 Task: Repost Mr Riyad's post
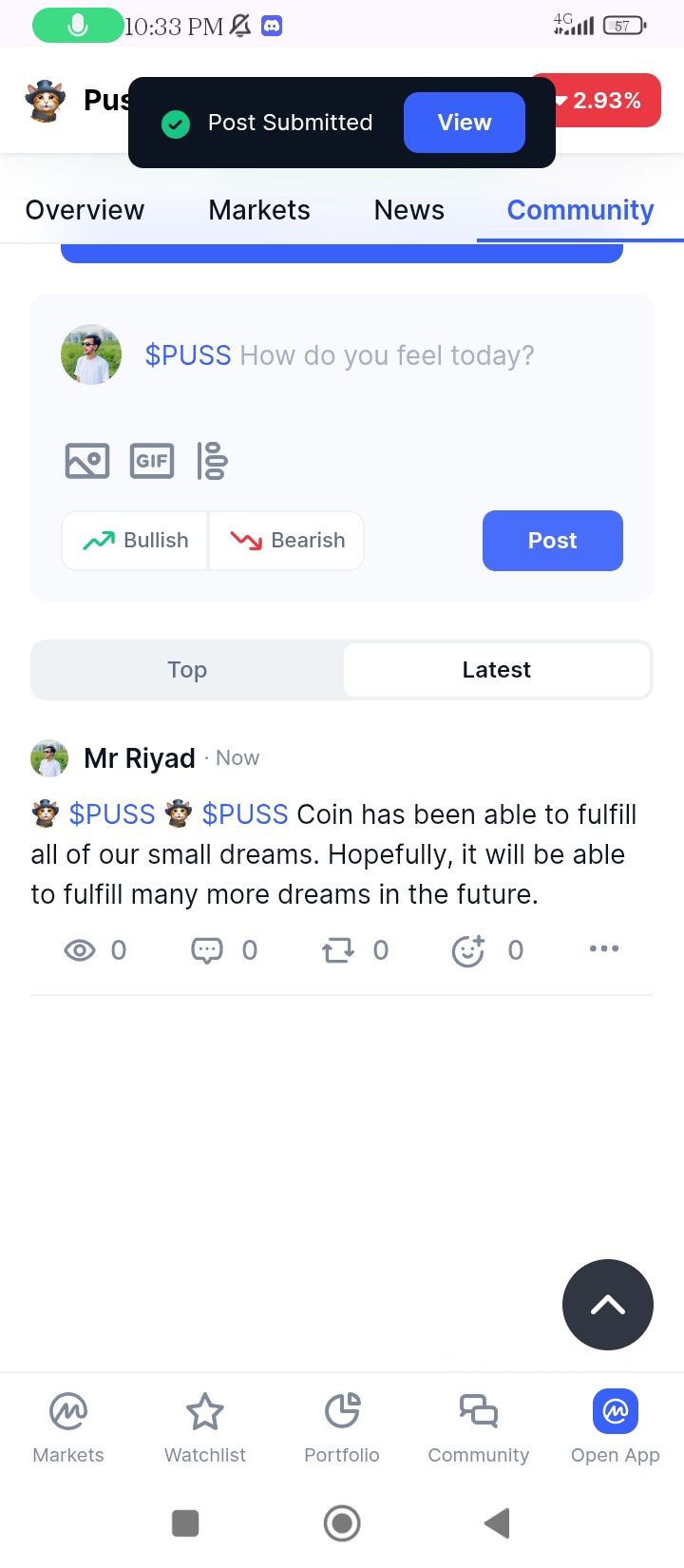pyautogui.click(x=337, y=949)
